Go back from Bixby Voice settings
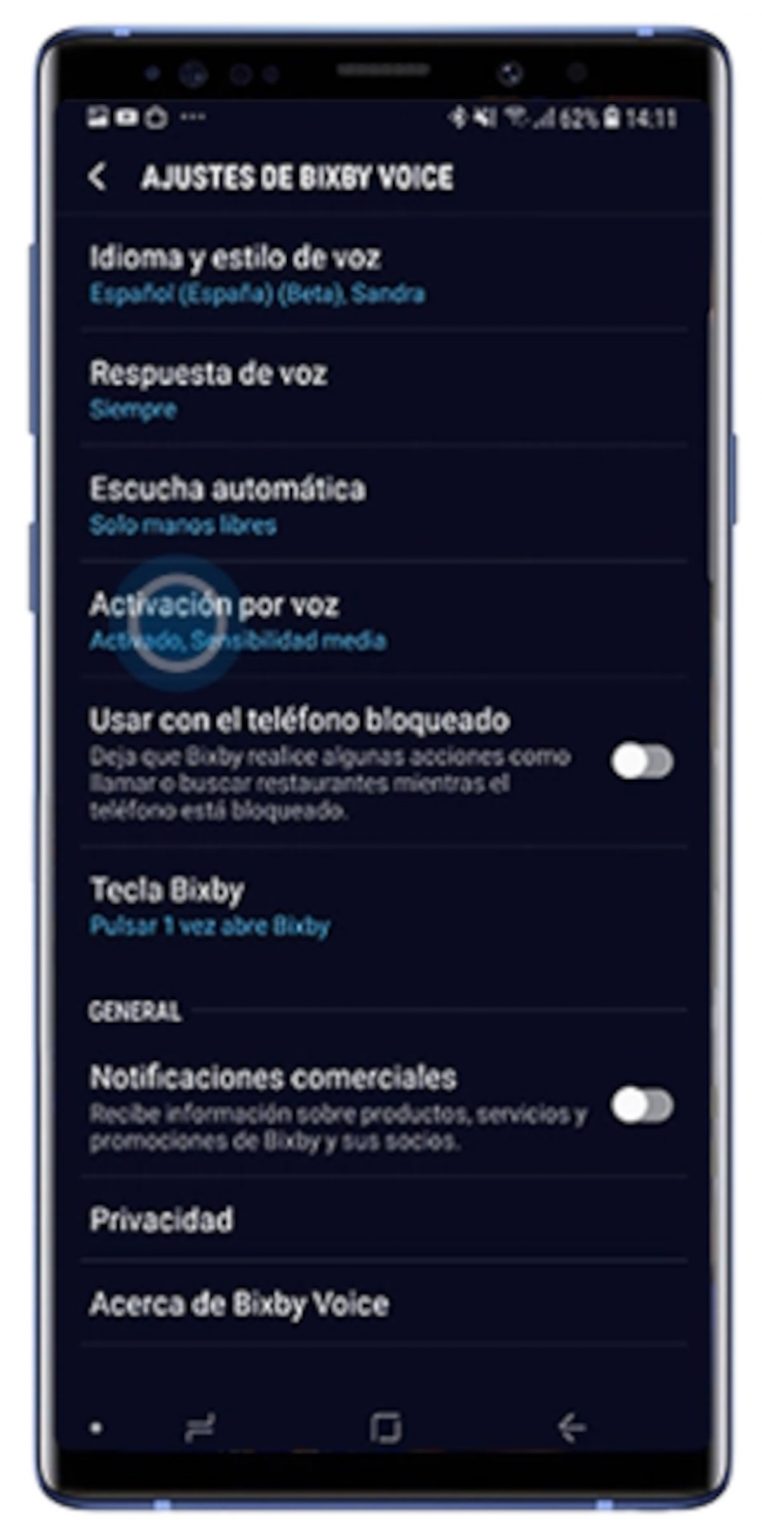 97,178
